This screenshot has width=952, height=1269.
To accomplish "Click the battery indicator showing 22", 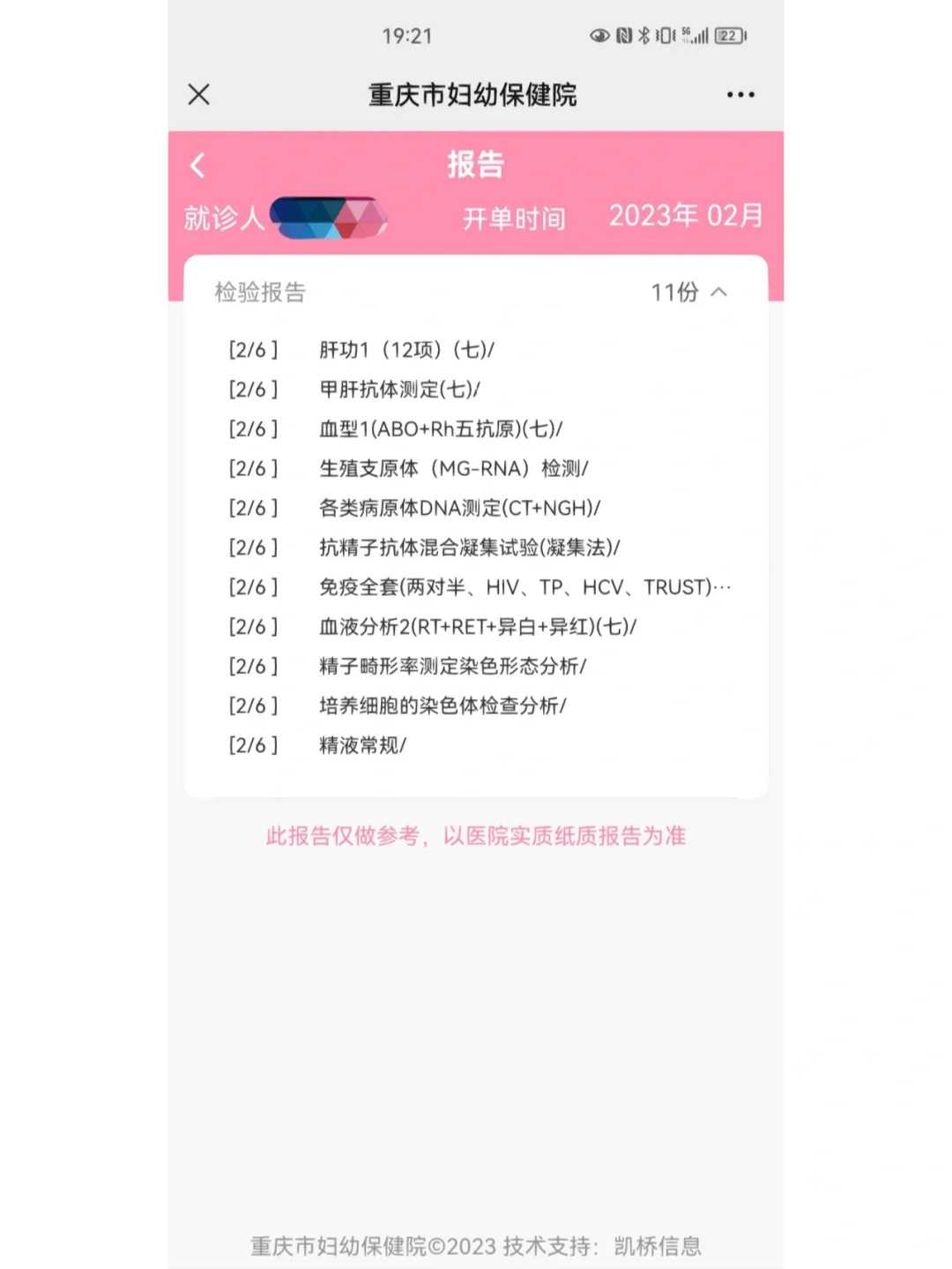I will 728,34.
